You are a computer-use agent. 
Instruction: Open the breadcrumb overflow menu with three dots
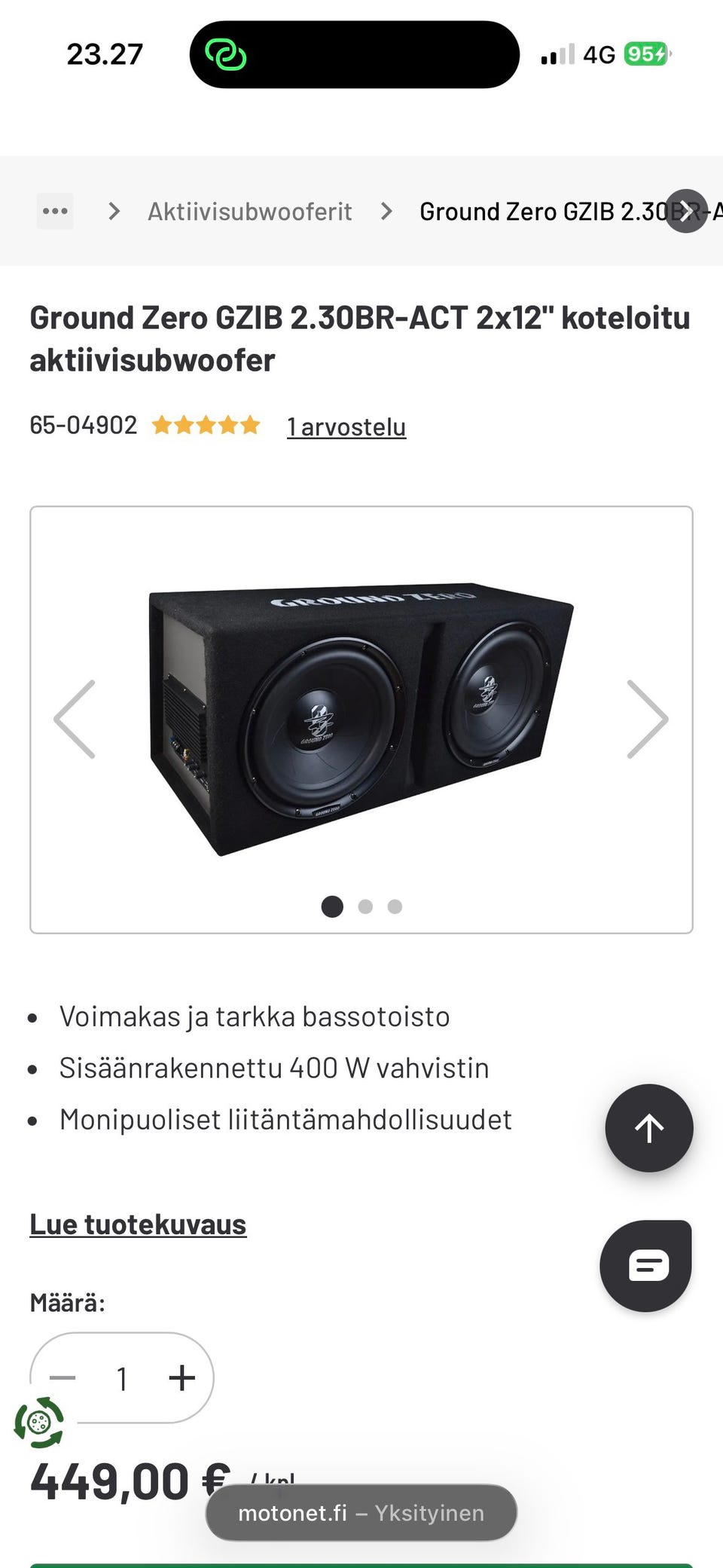coord(55,212)
